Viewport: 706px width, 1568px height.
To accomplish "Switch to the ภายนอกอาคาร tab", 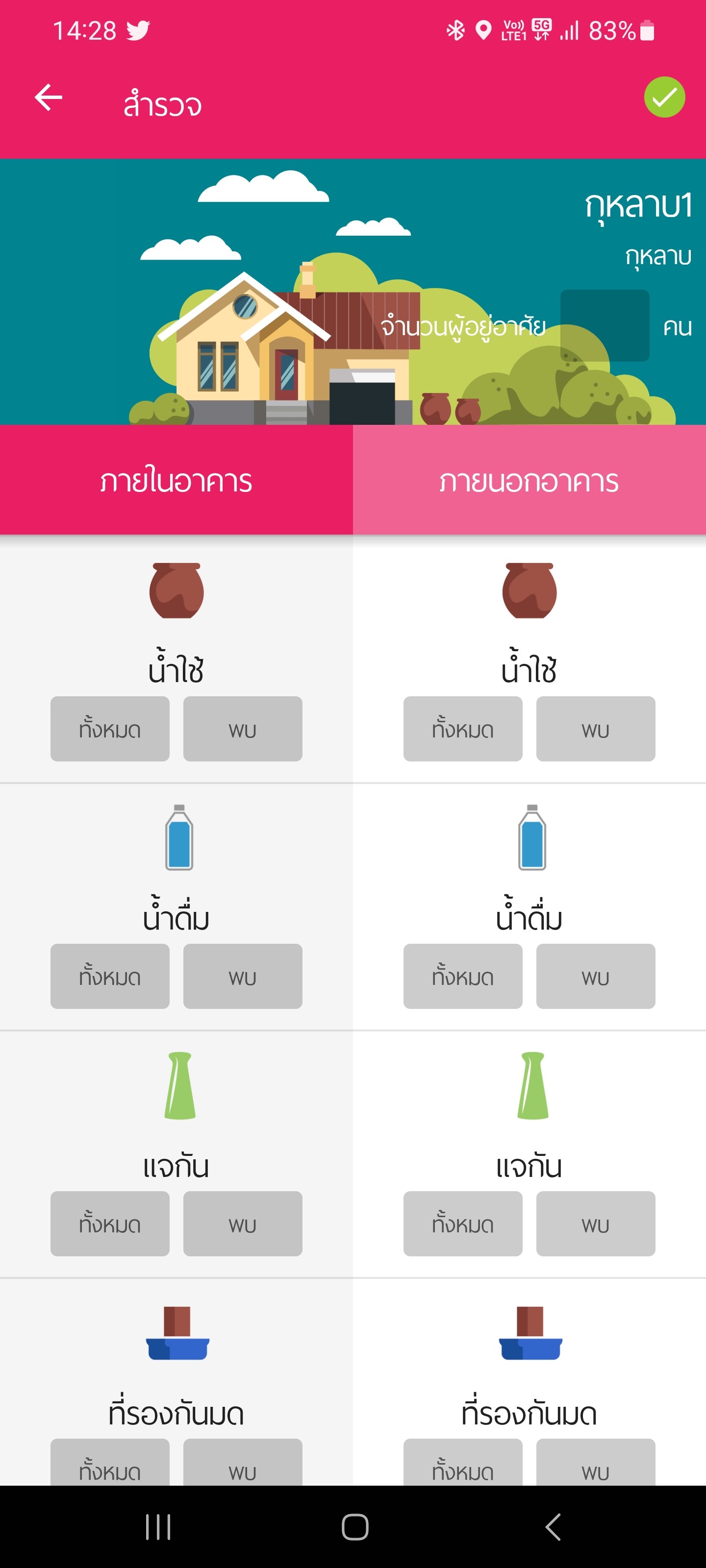I will (529, 480).
